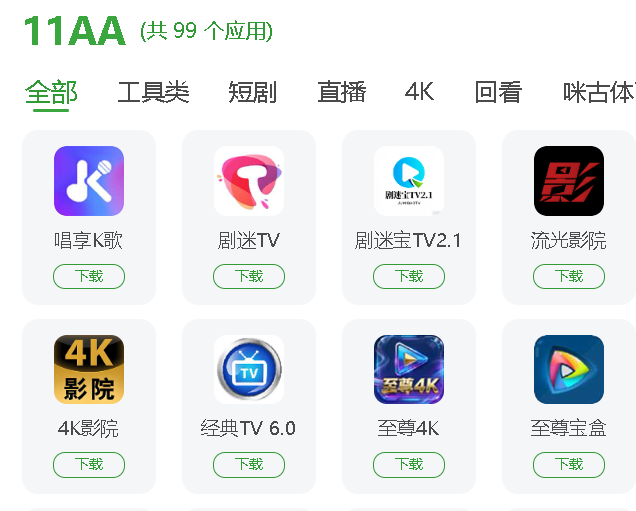Image resolution: width=636 pixels, height=511 pixels.
Task: Tap the download button for 至尊宝盒
Action: coord(569,464)
